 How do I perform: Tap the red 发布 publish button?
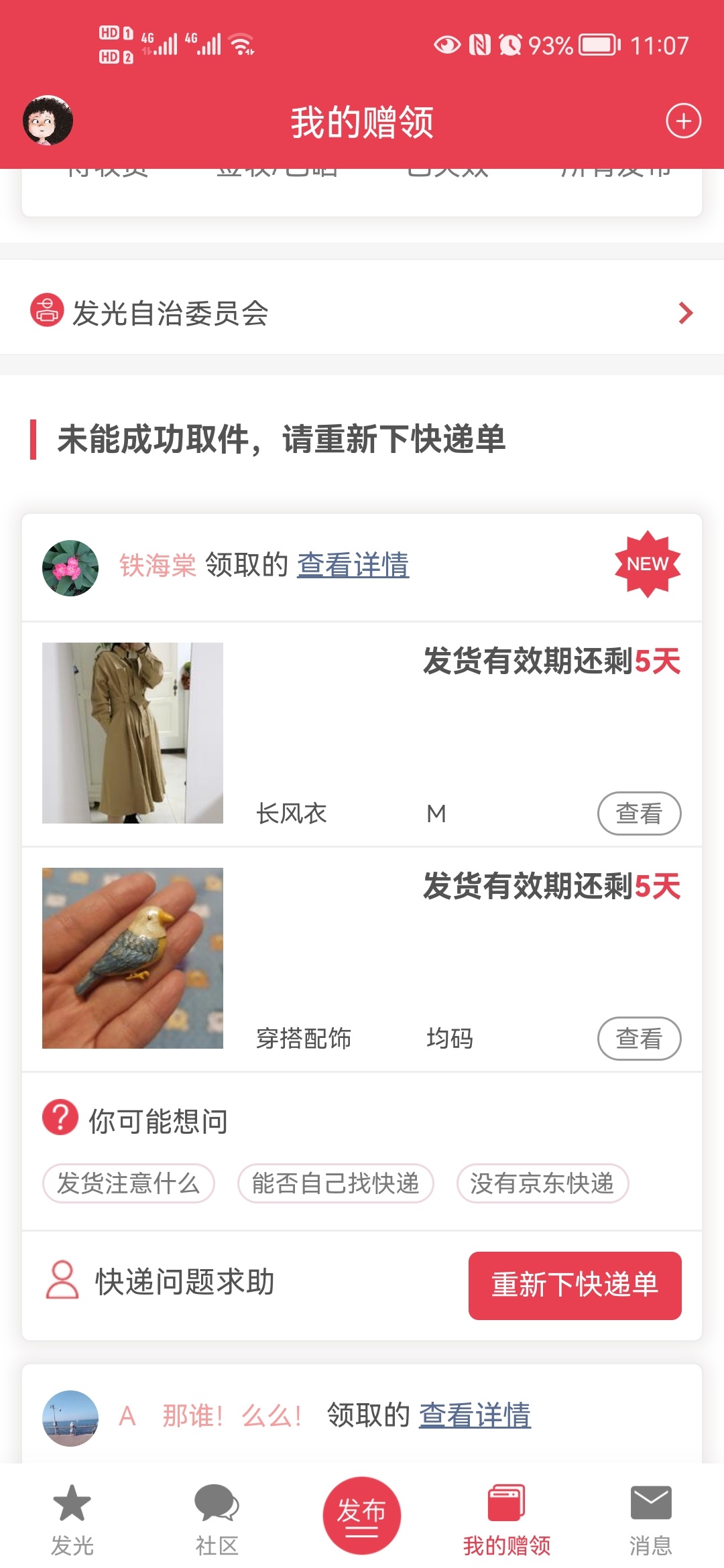362,1516
